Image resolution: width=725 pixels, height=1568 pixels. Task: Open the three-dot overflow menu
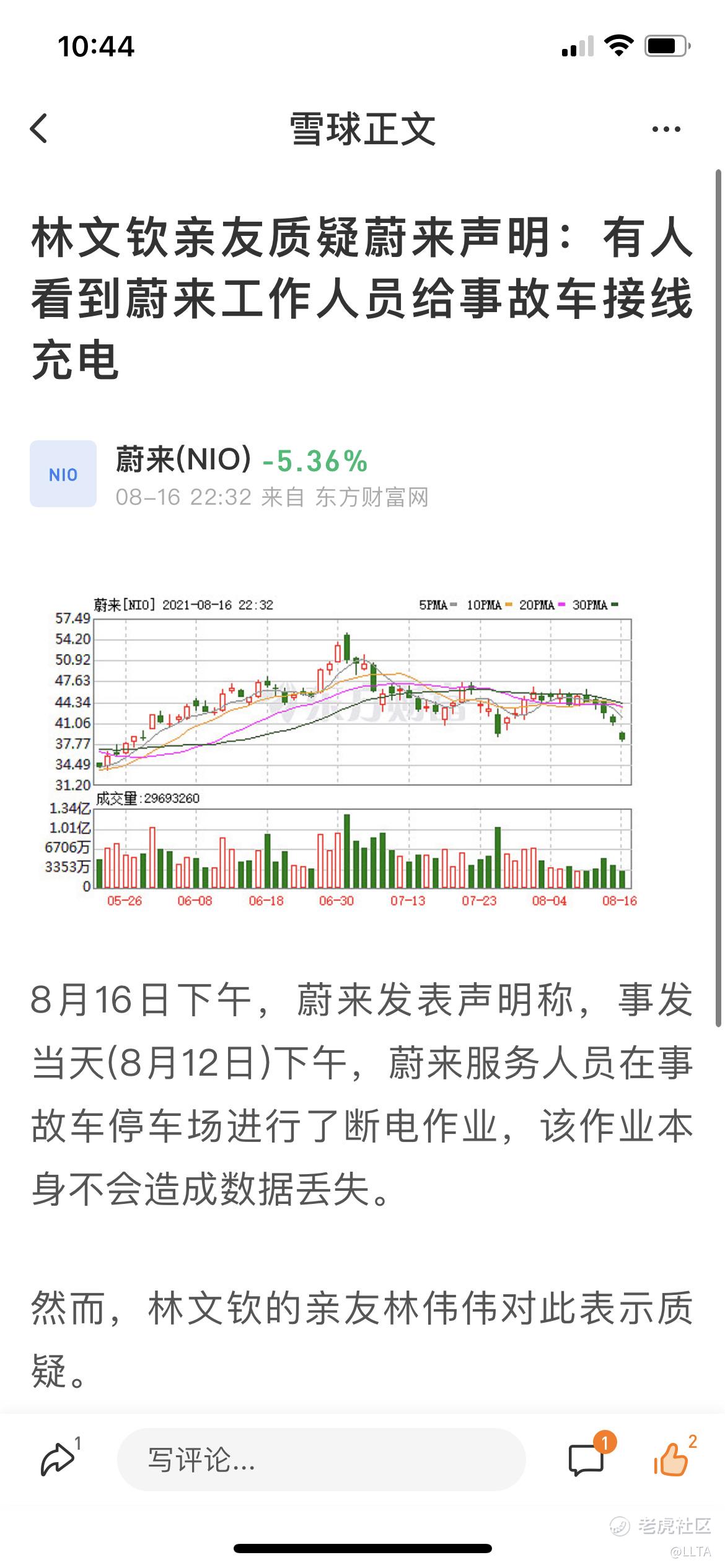tap(666, 129)
